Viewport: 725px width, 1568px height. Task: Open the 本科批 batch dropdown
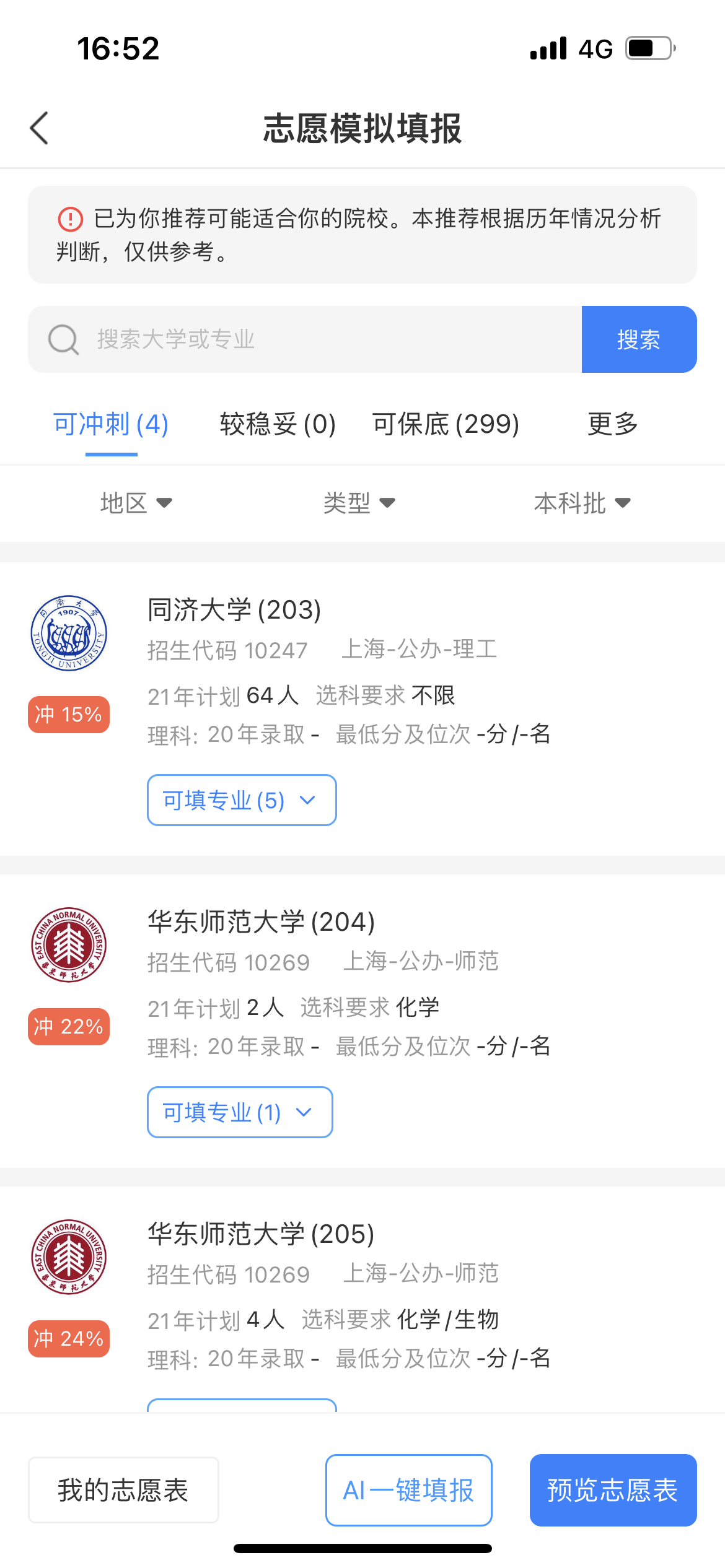582,503
